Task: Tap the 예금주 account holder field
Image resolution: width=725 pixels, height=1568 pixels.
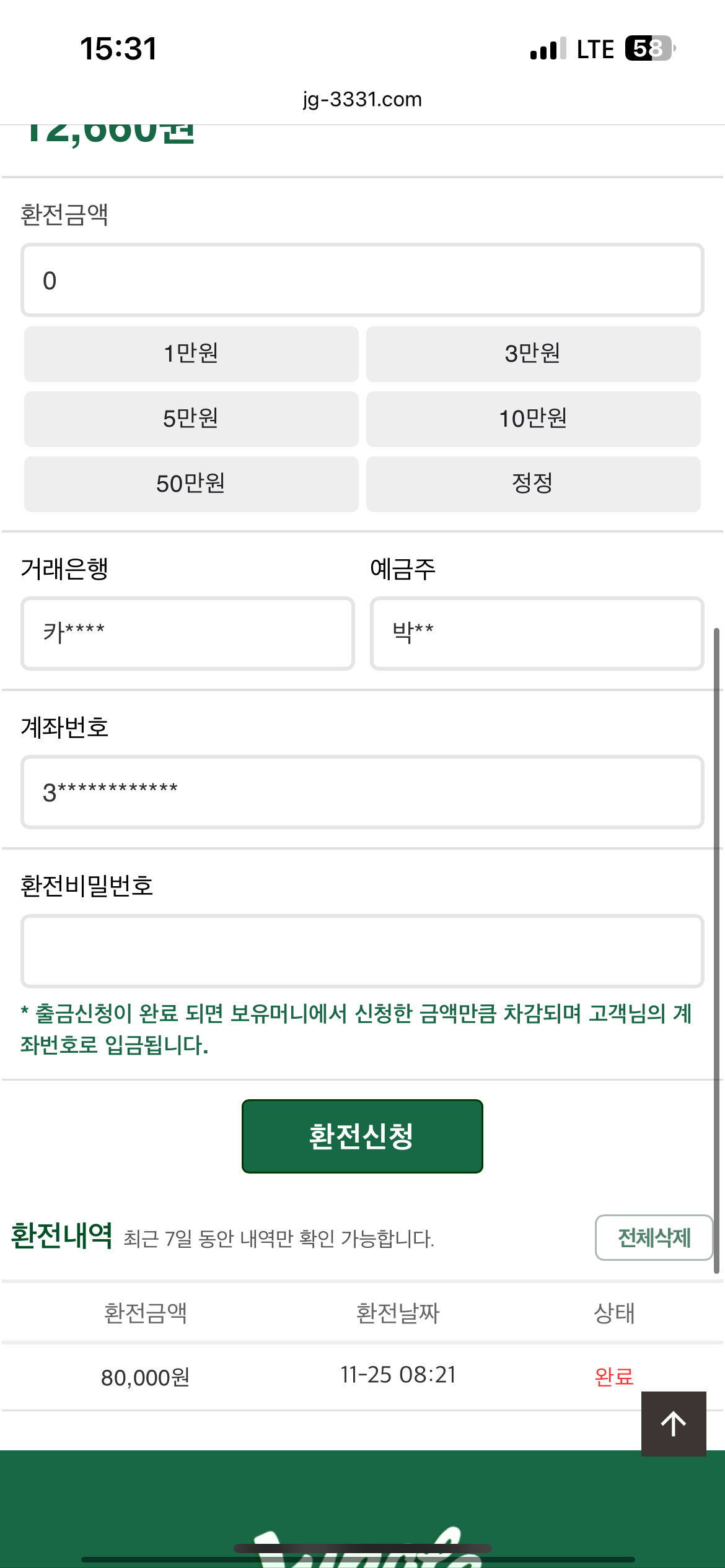Action: (537, 633)
